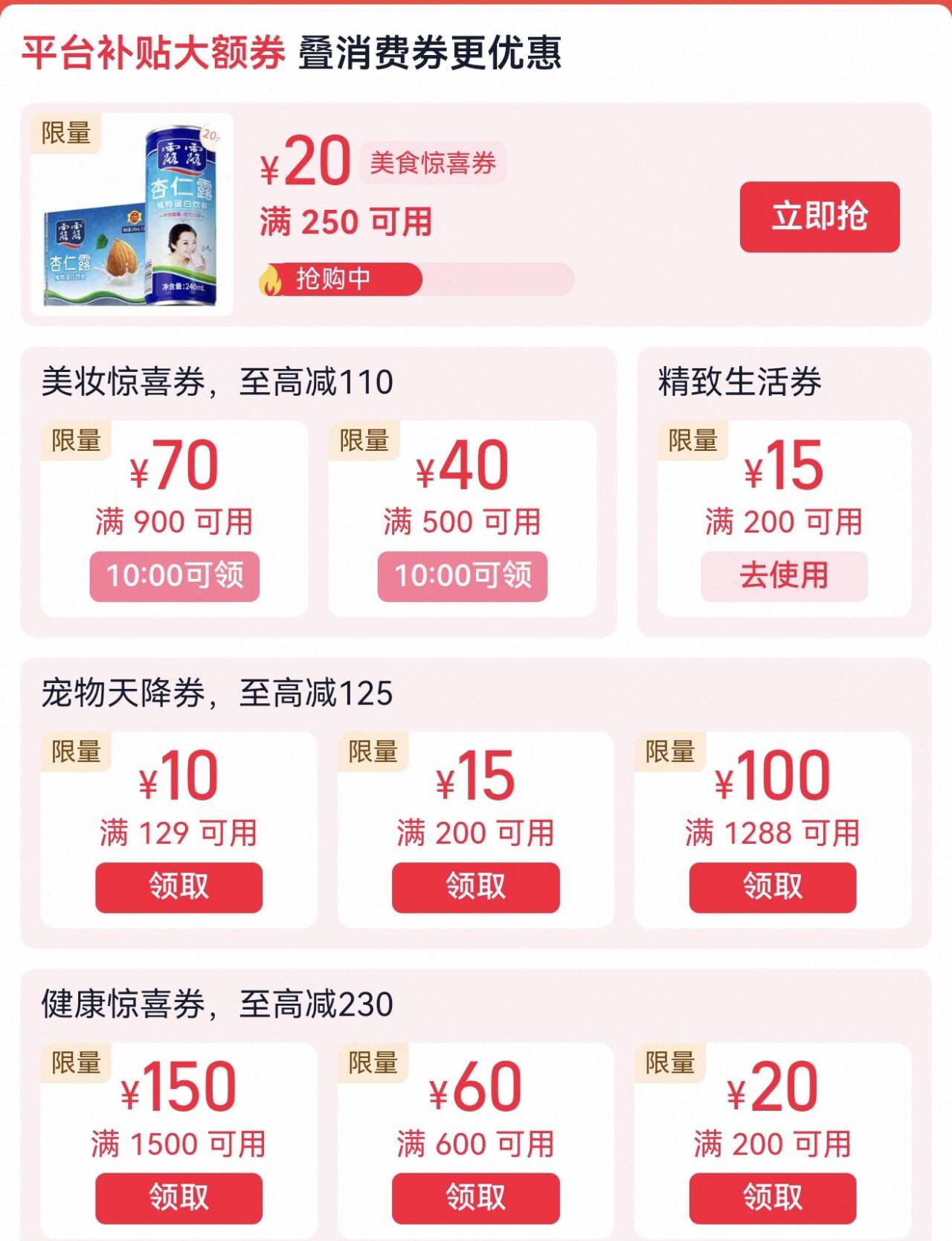
Task: Claim the ¥15 满200 pet coupon
Action: 475,887
